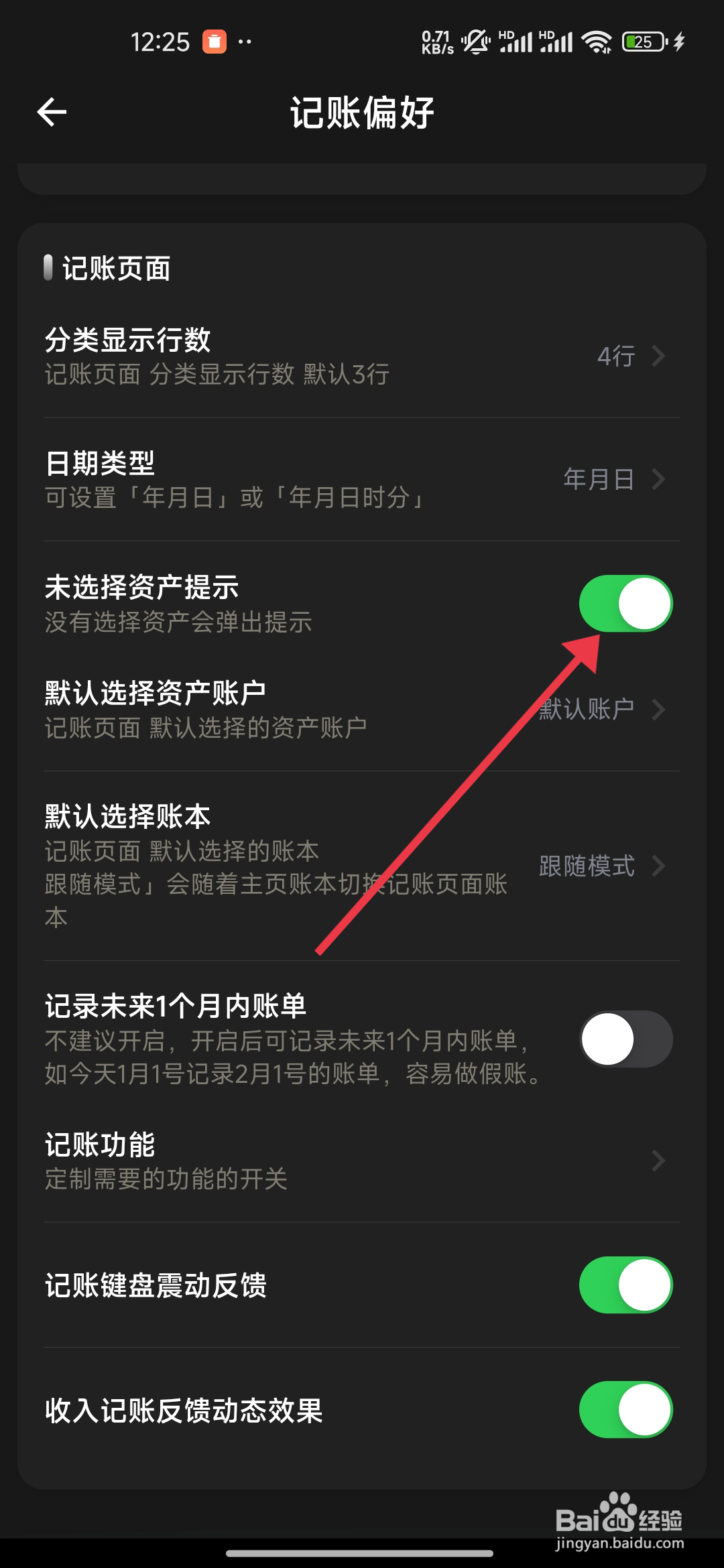Viewport: 724px width, 1568px height.
Task: Click the back arrow to leave 记账偏好
Action: tap(52, 111)
